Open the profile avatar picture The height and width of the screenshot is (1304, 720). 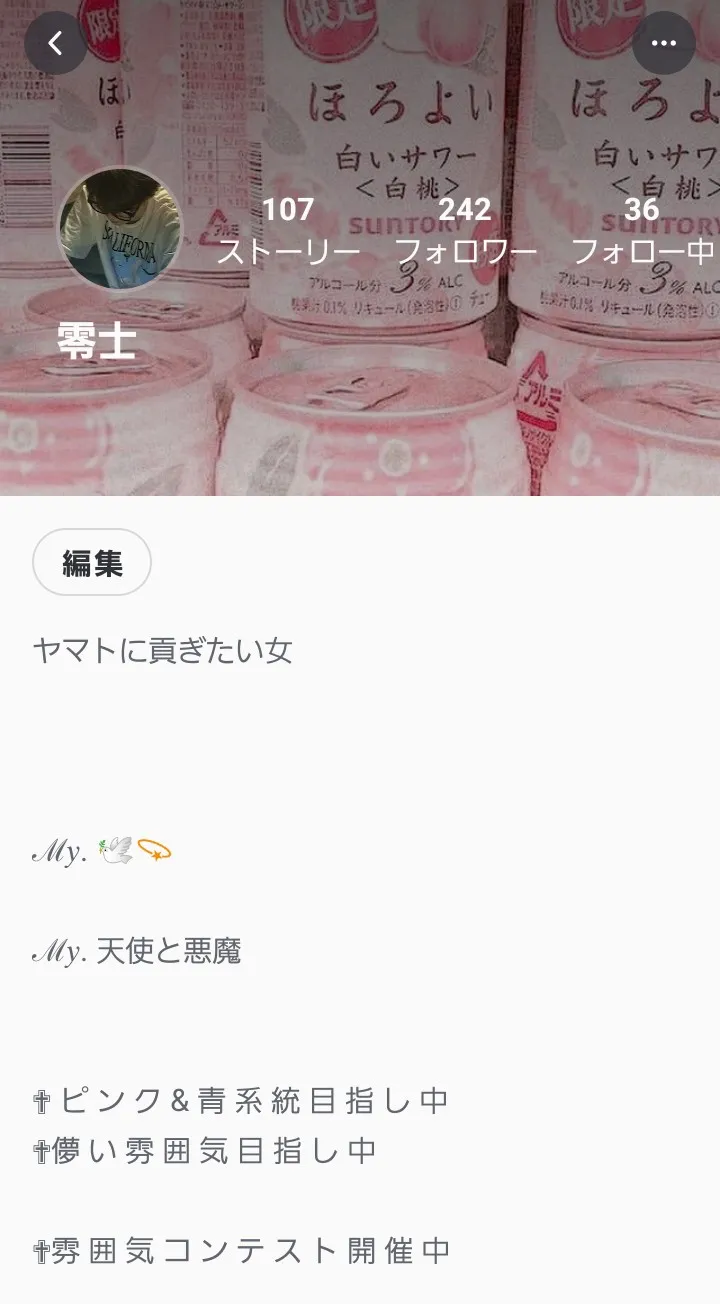120,229
